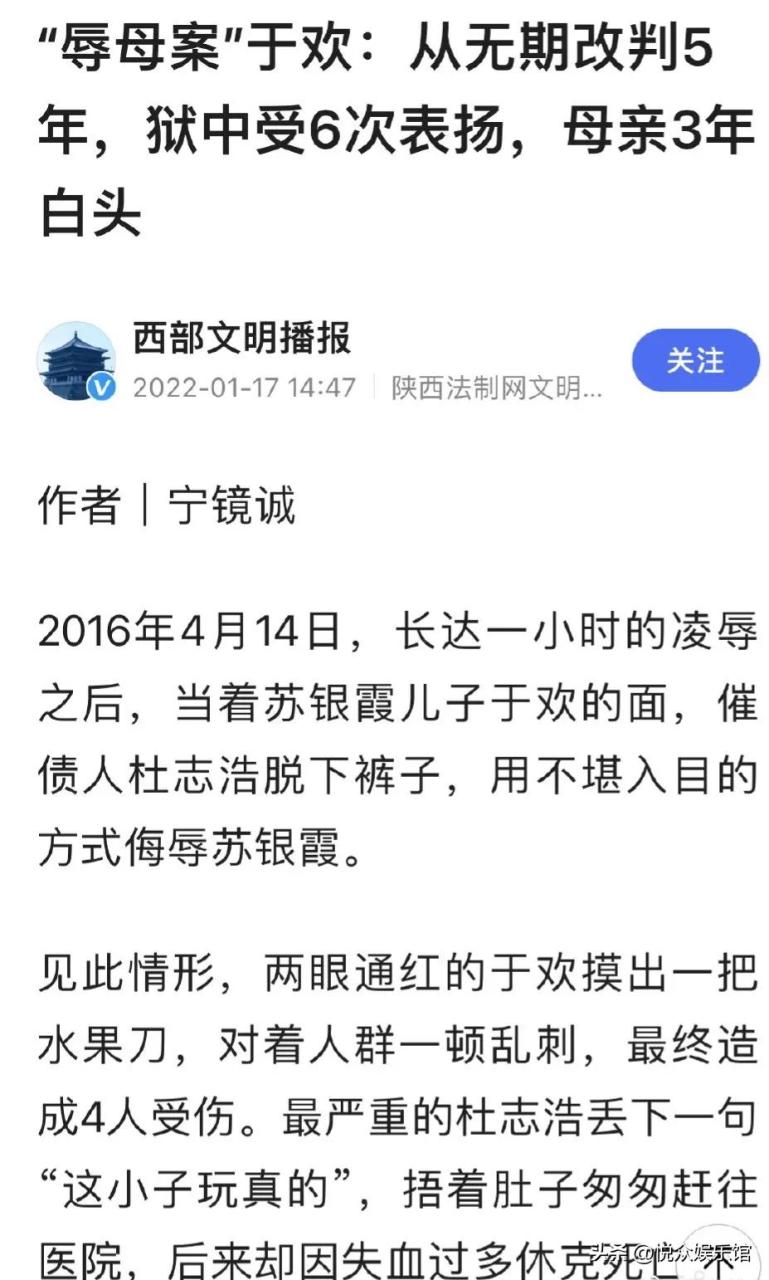Follow 西部文明播报 with the 关注 button
The height and width of the screenshot is (1280, 769).
click(x=695, y=360)
